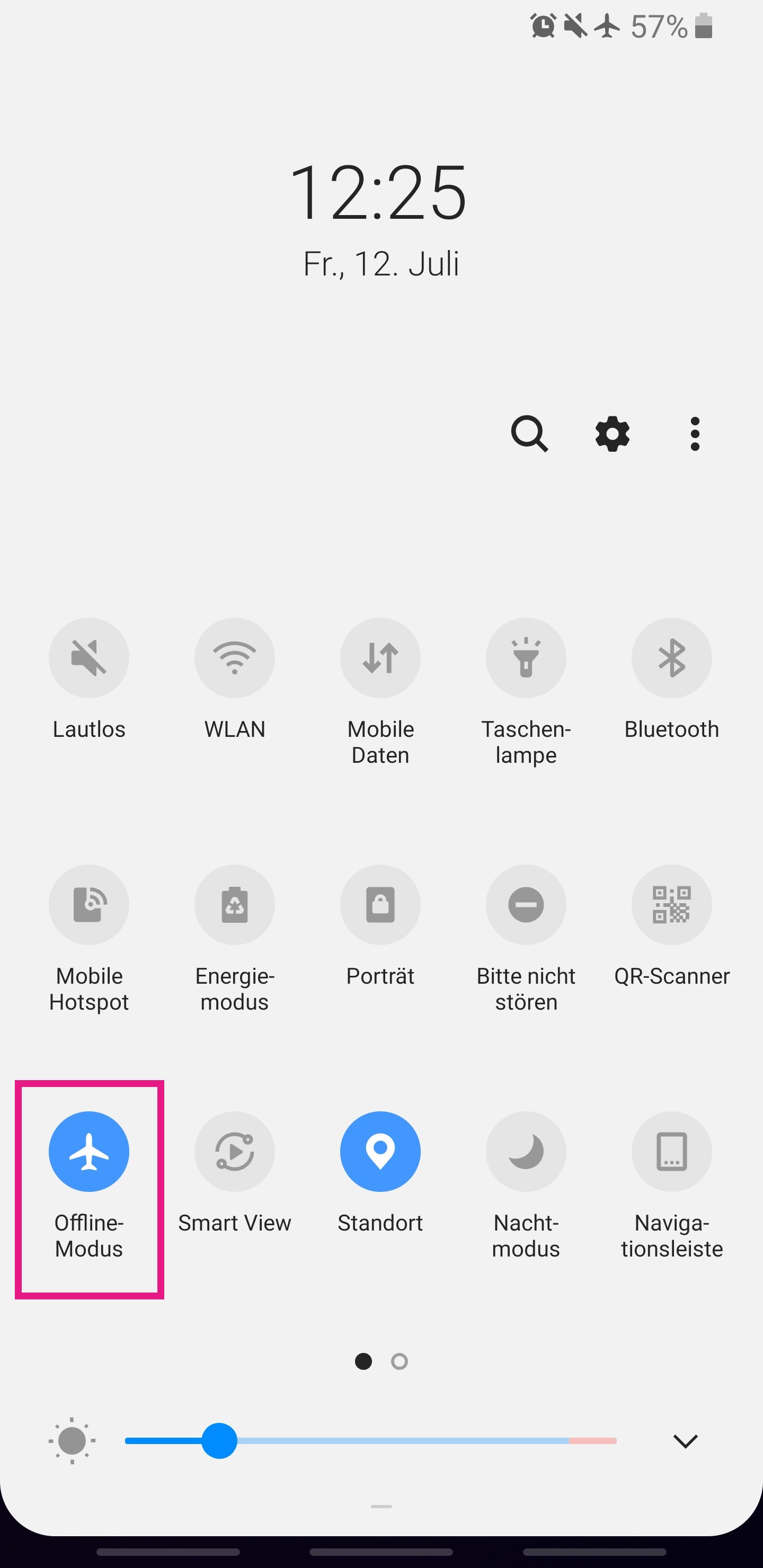Open the quick panel search
Image resolution: width=763 pixels, height=1568 pixels.
[529, 433]
